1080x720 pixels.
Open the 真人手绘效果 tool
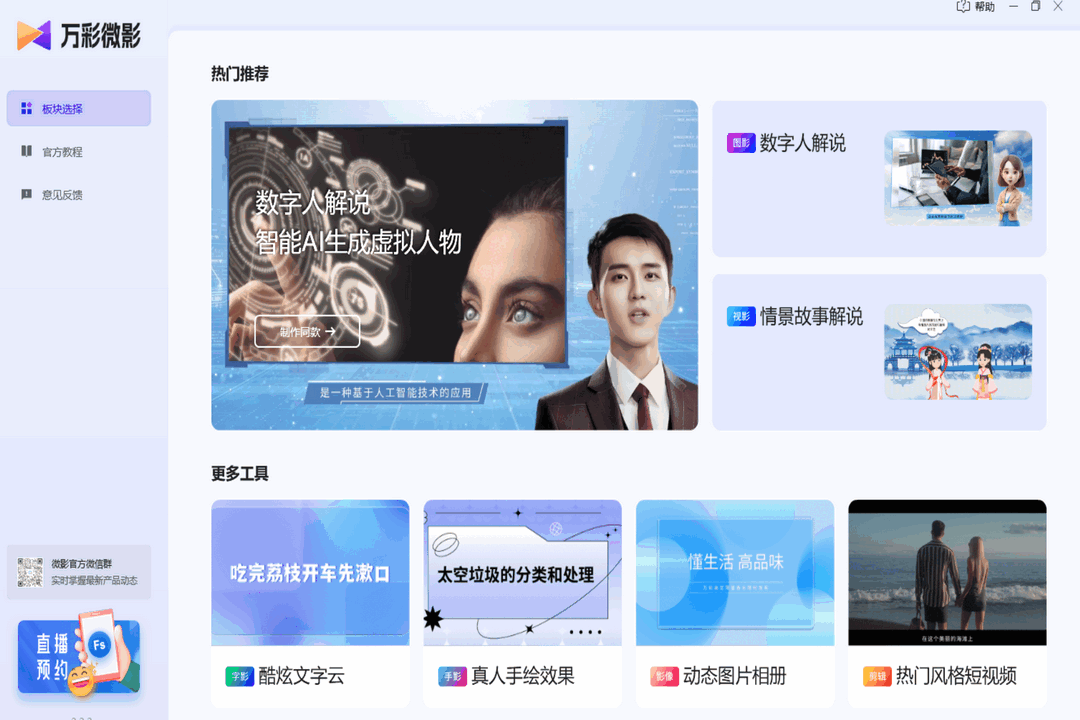(522, 602)
